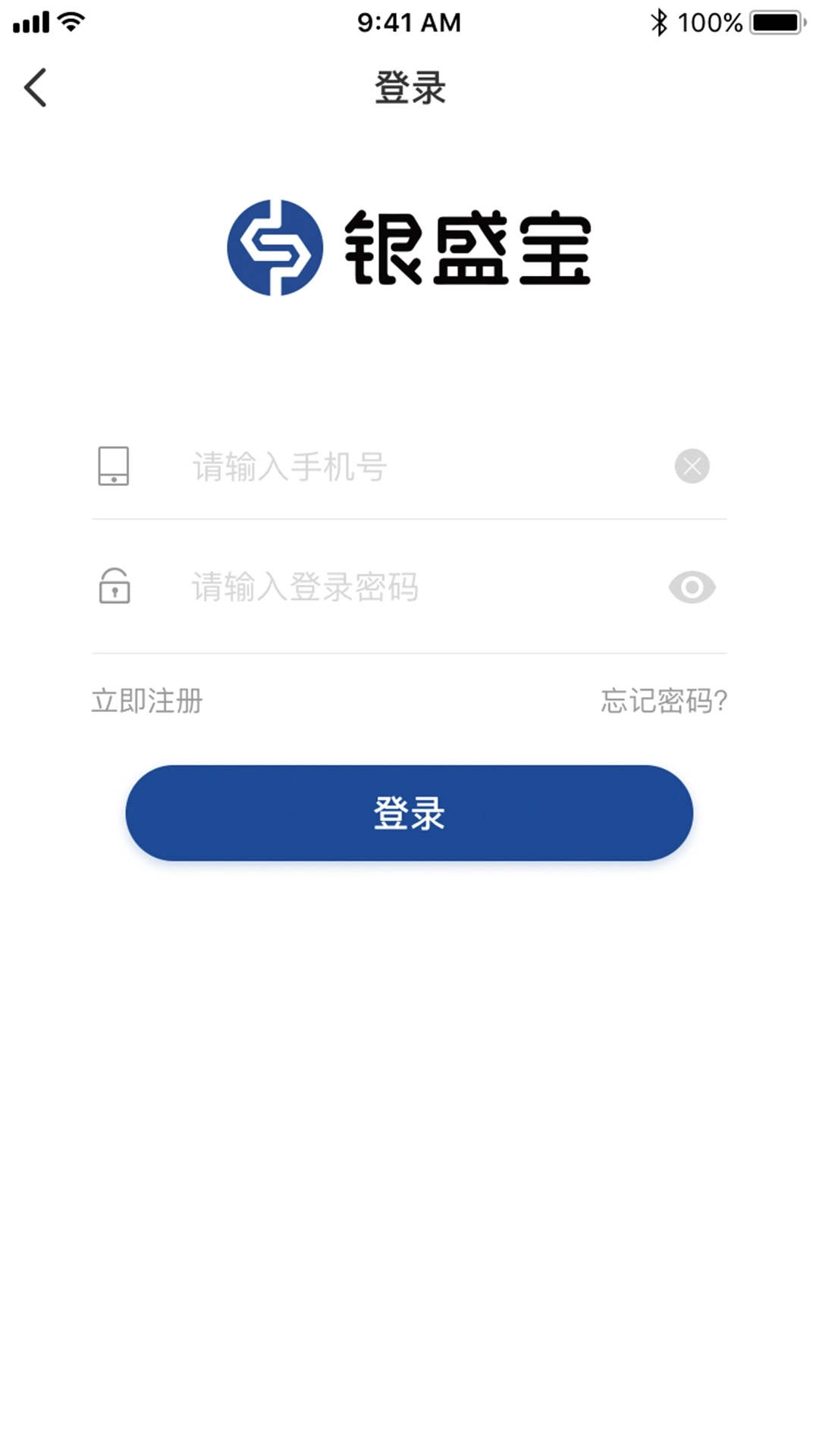Click the cellular signal icon in the status bar
The height and width of the screenshot is (1456, 819).
(30, 20)
